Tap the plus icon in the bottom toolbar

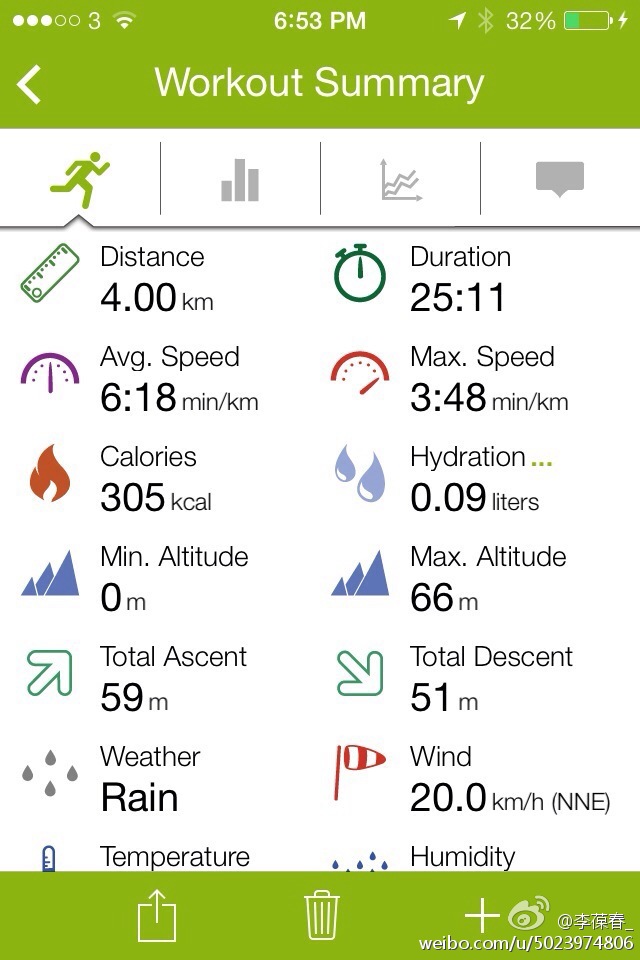(x=482, y=916)
